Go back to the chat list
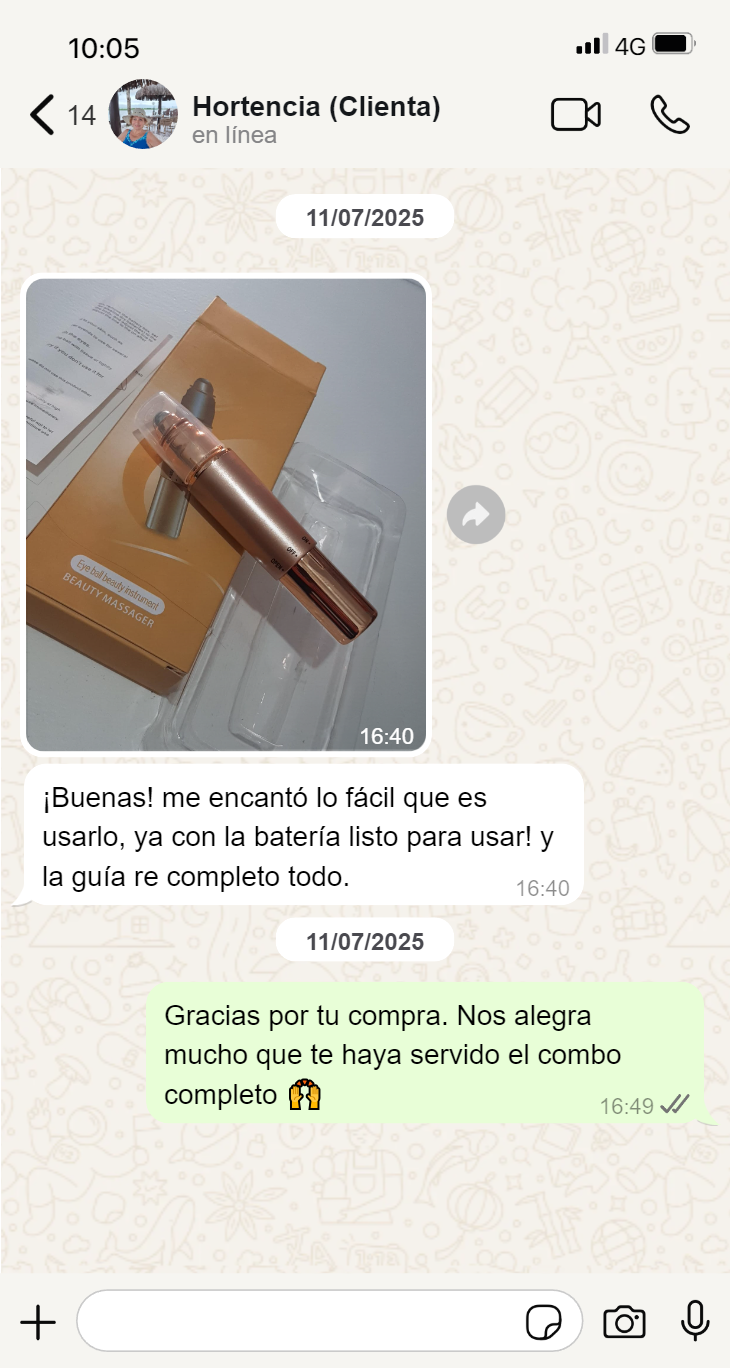730x1368 pixels. pyautogui.click(x=41, y=115)
